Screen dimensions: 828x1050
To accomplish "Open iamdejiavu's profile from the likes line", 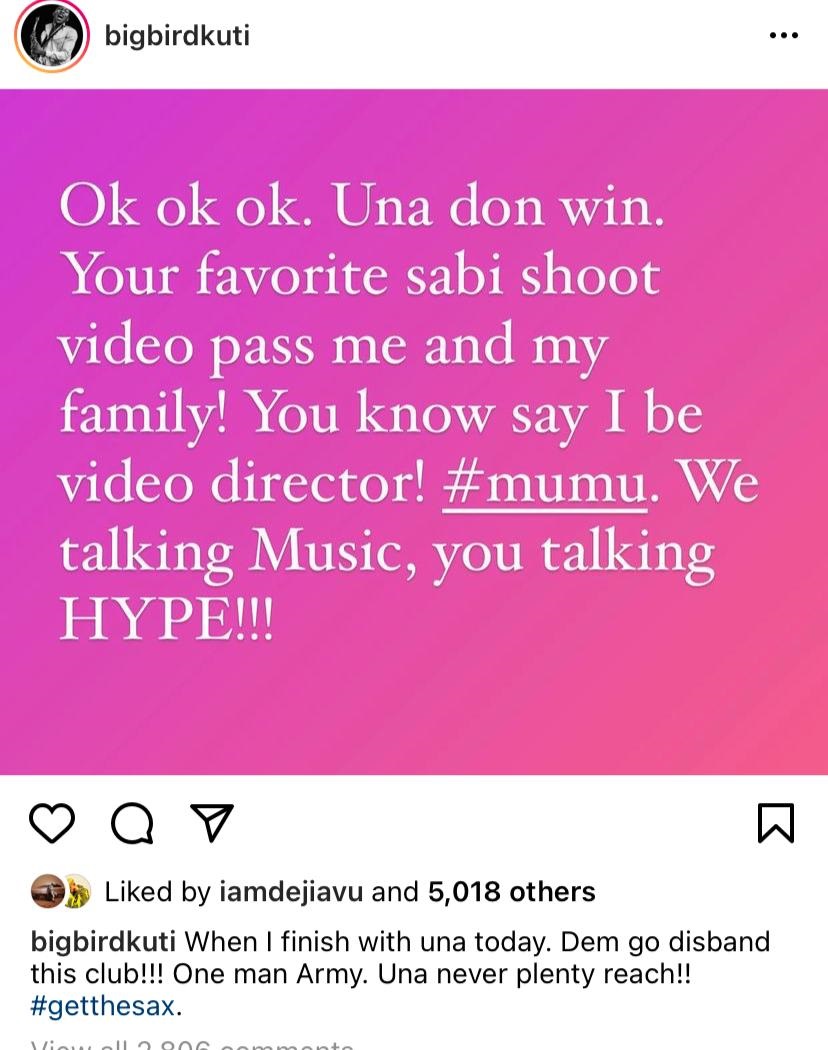I will (x=291, y=892).
